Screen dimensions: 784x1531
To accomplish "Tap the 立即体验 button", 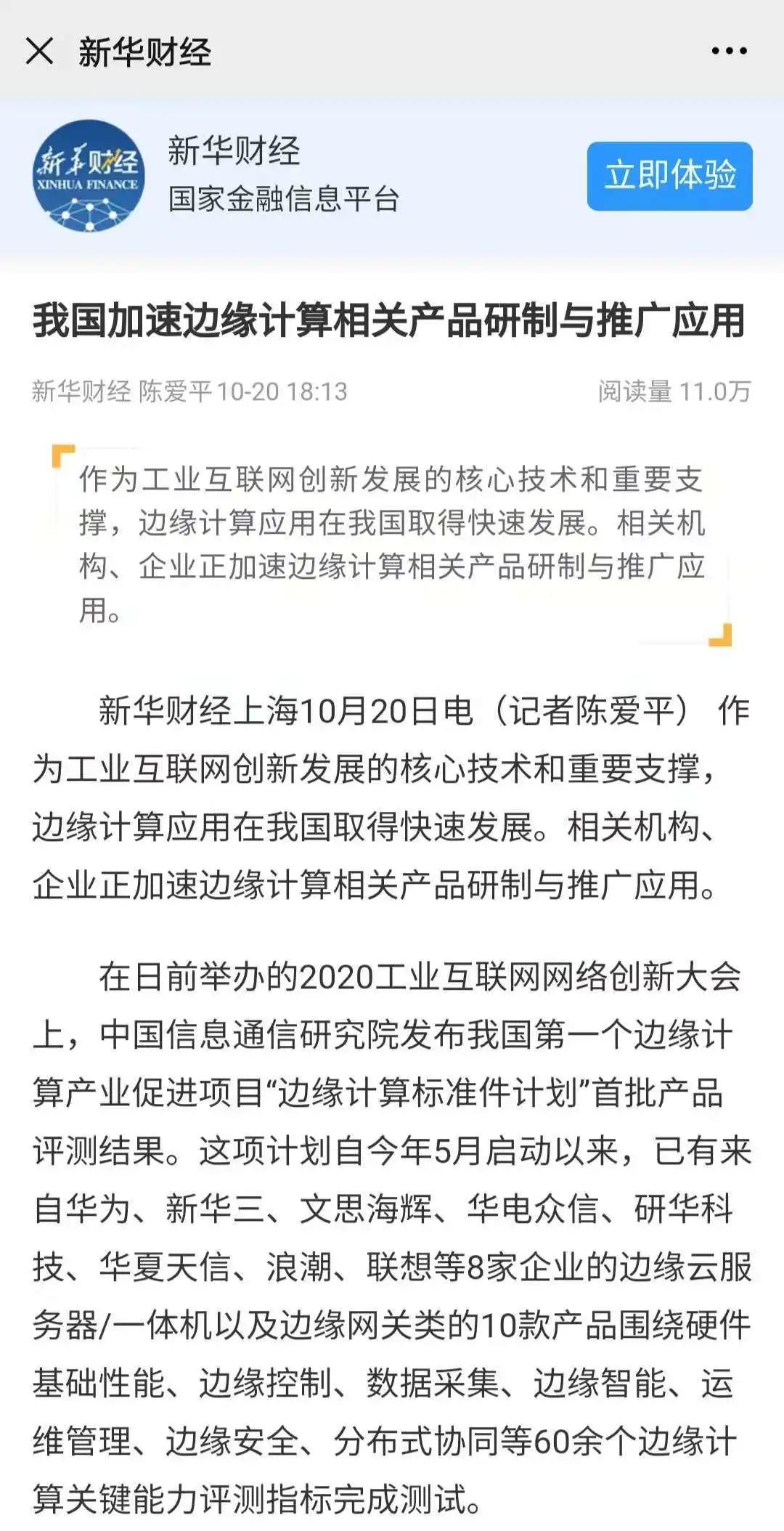I will (x=669, y=176).
